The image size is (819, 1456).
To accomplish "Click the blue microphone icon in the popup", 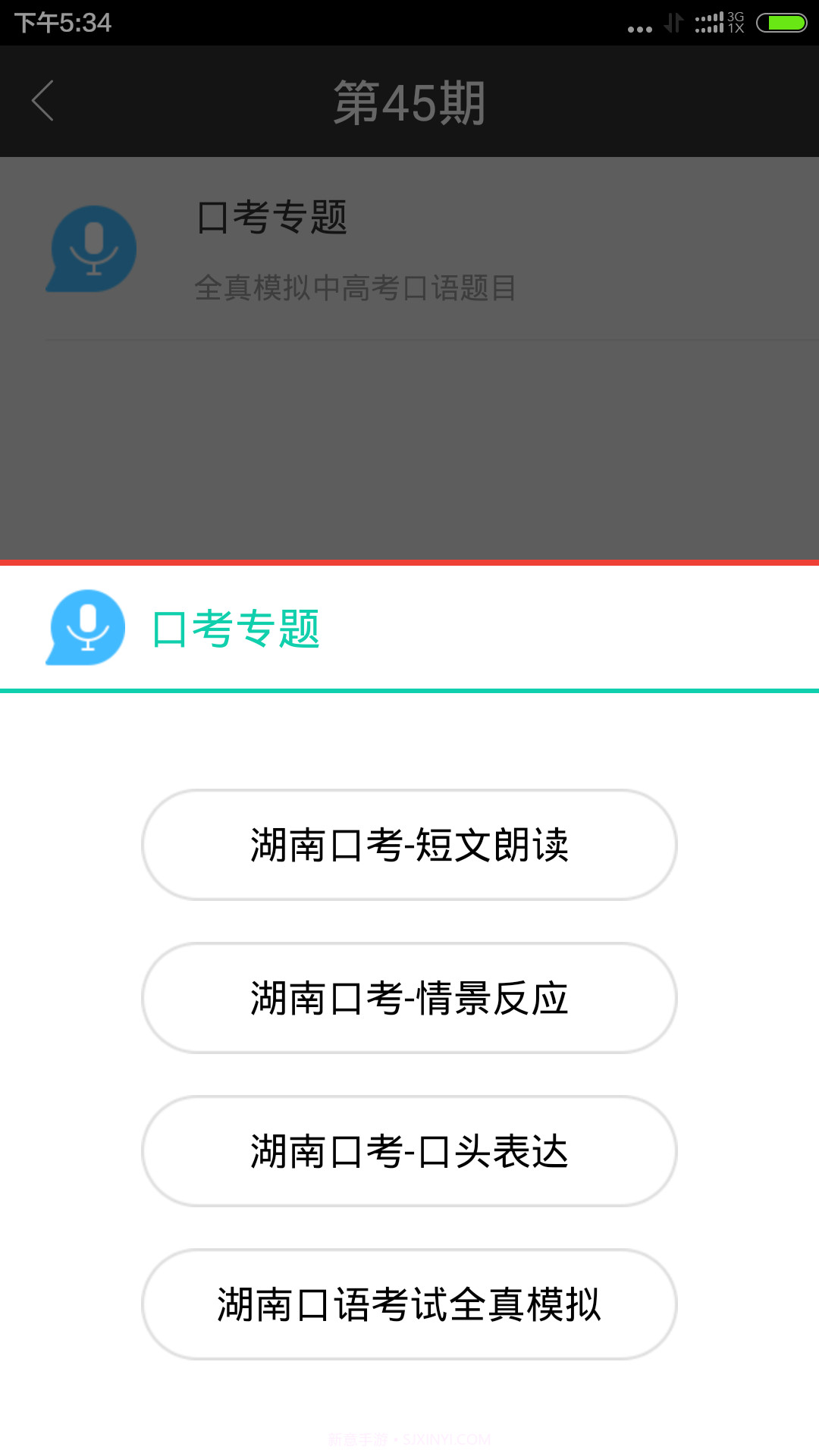I will [x=86, y=627].
